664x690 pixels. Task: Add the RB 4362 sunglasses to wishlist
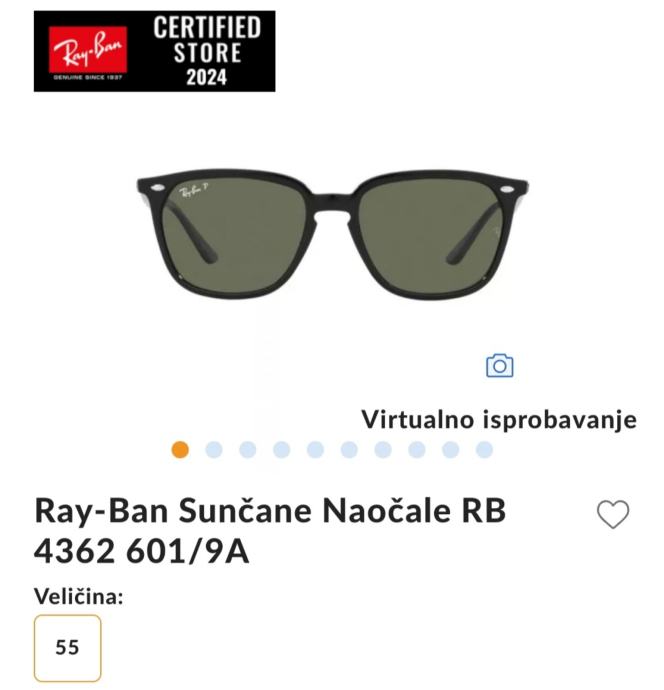pos(612,514)
